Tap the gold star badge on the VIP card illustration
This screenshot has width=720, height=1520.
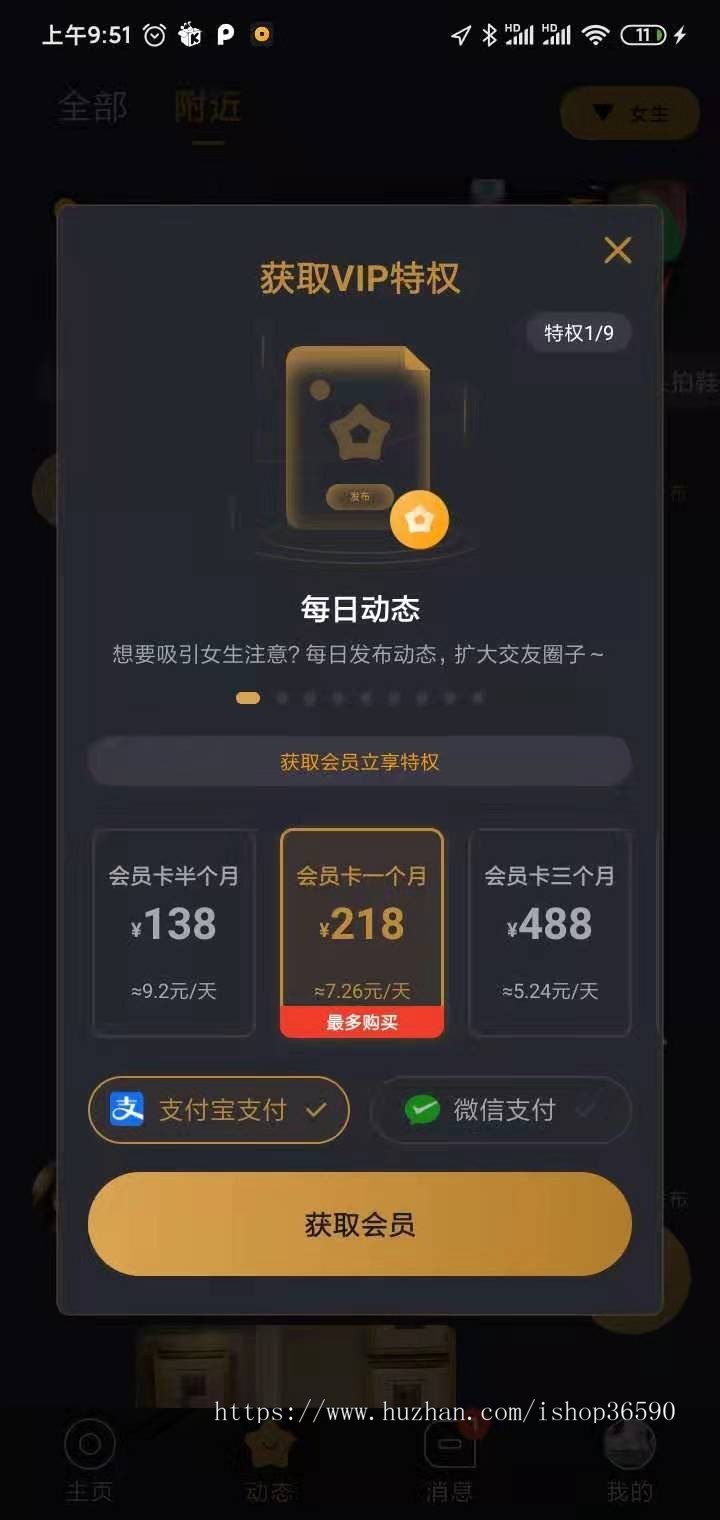(x=419, y=519)
